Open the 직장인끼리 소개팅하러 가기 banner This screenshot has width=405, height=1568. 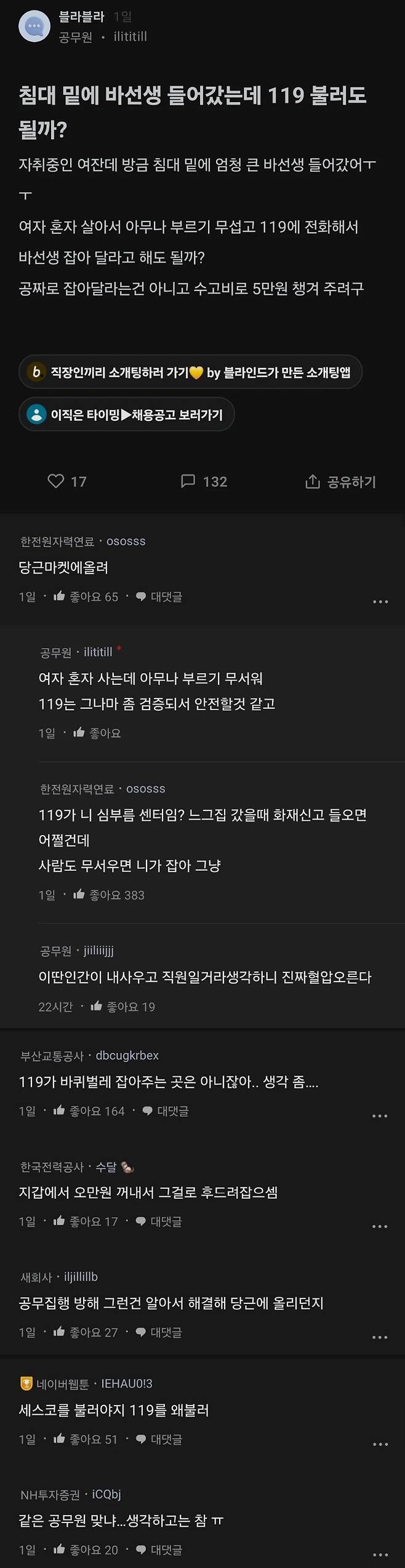pos(190,372)
